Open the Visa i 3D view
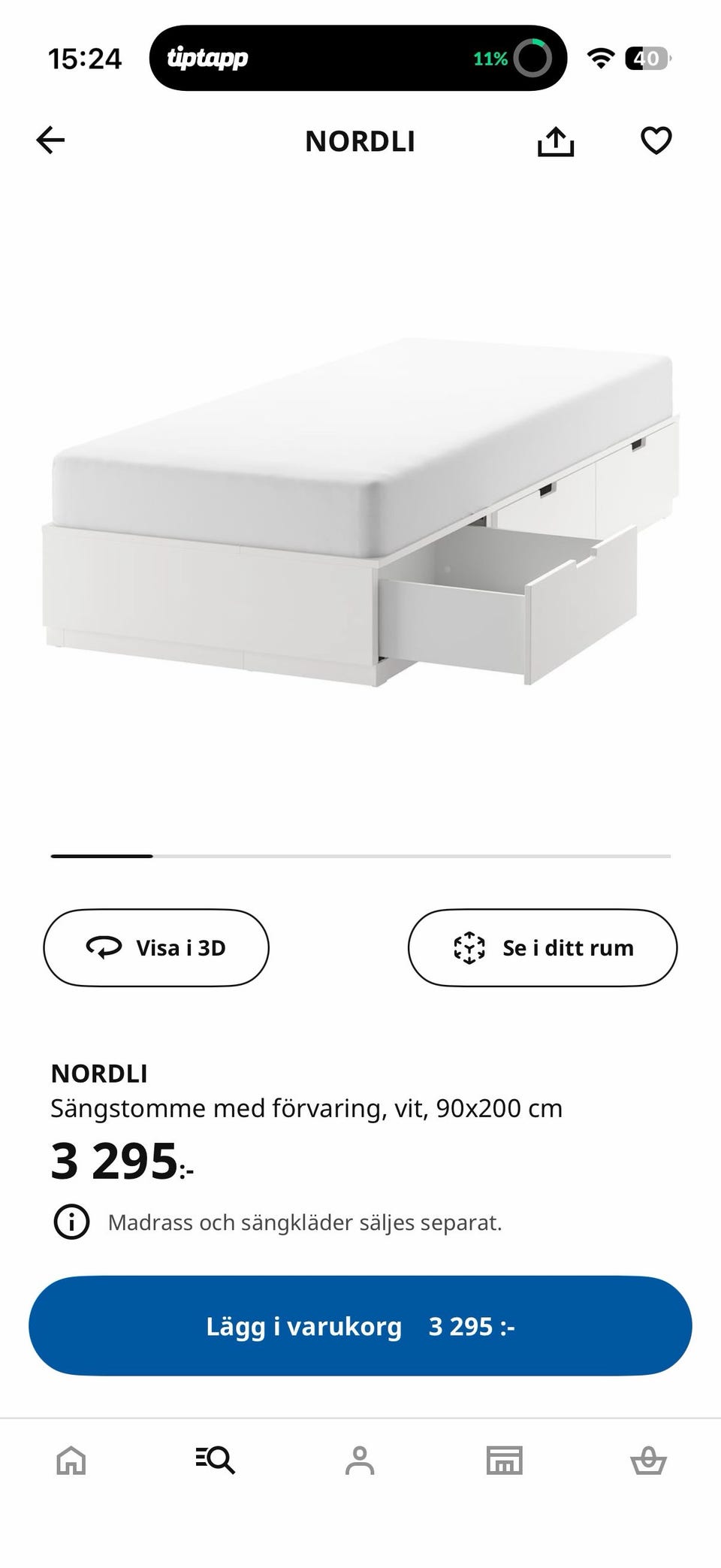Image resolution: width=721 pixels, height=1568 pixels. [156, 947]
